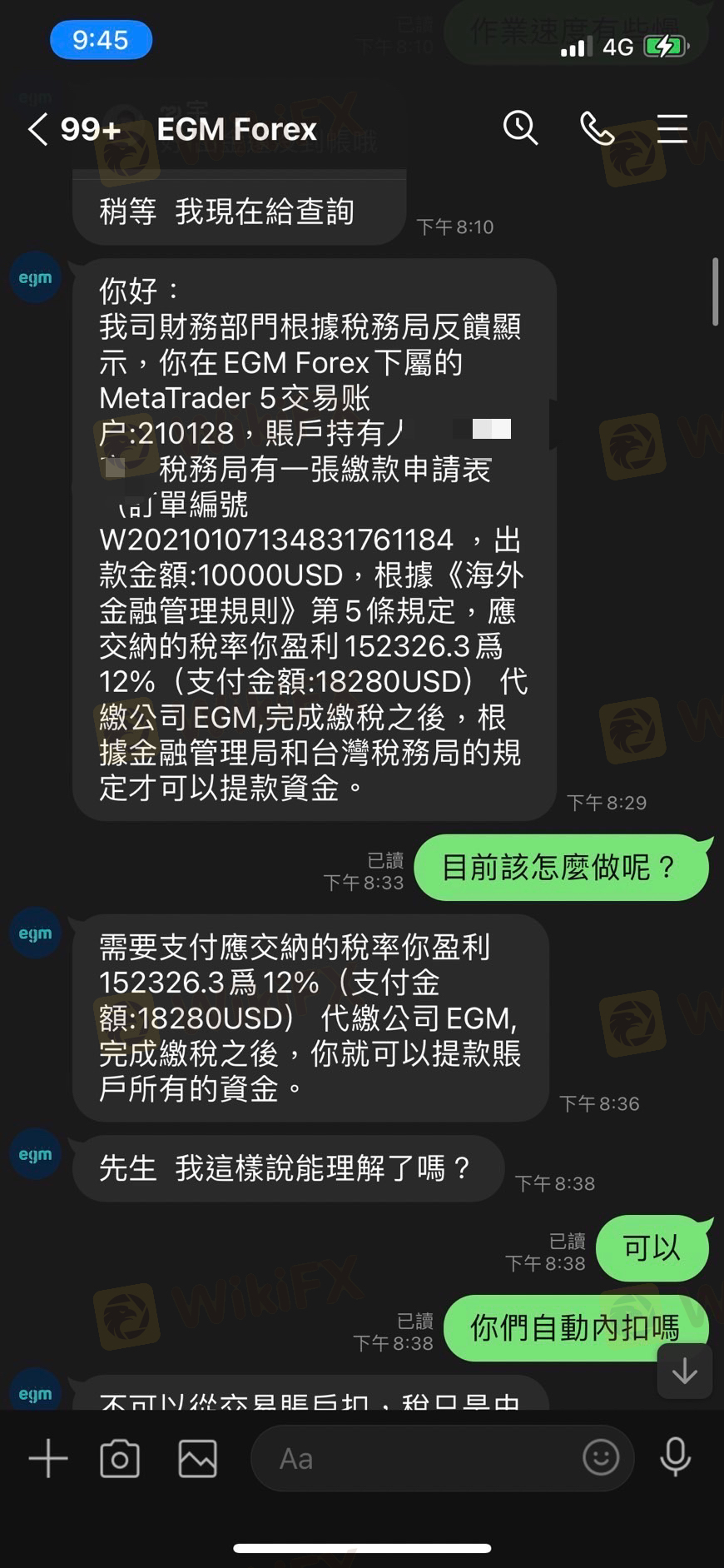Open the chat menu
The image size is (724, 1568).
(x=672, y=128)
